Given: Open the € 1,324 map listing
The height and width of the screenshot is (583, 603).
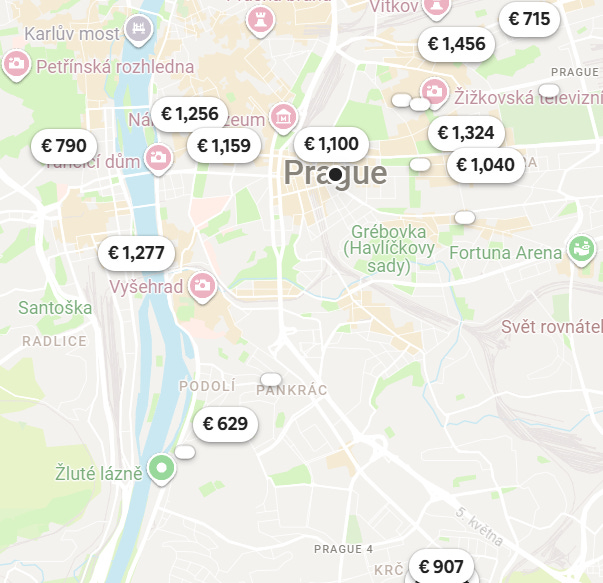Looking at the screenshot, I should (465, 133).
